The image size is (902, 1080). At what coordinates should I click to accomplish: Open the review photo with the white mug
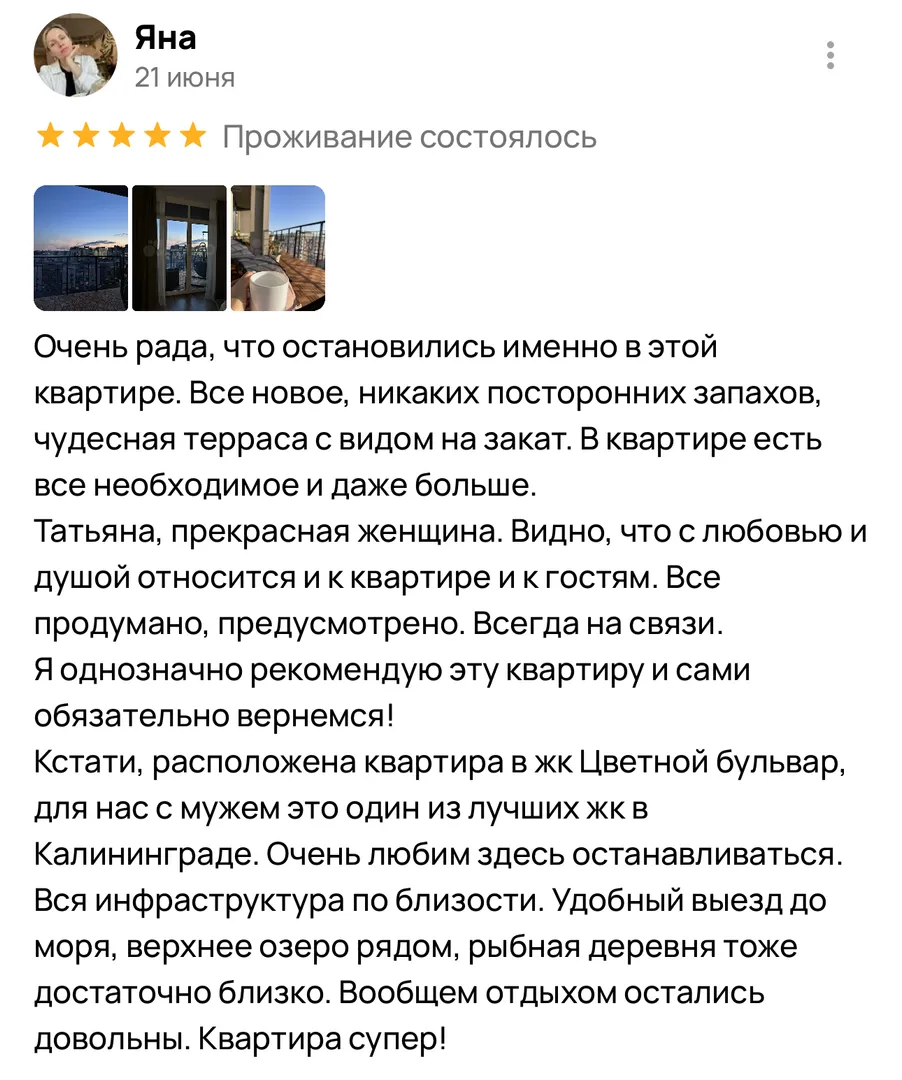click(278, 248)
